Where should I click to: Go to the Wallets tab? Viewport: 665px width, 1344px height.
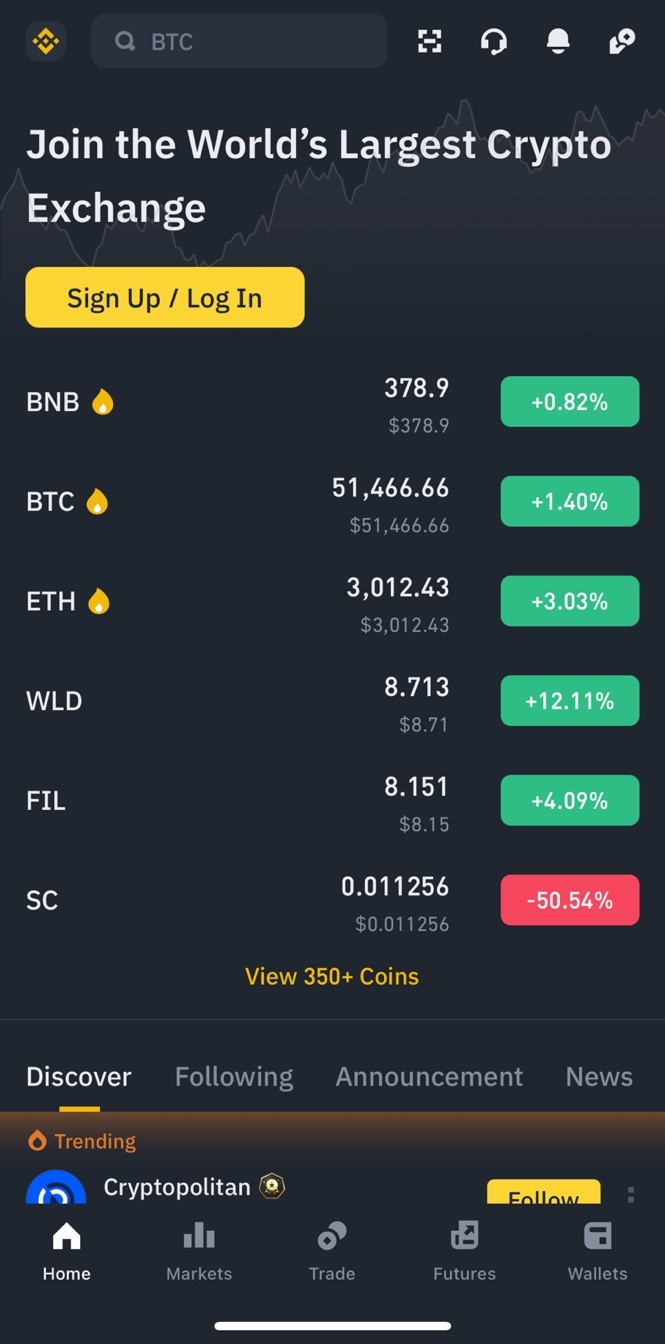pyautogui.click(x=598, y=1250)
